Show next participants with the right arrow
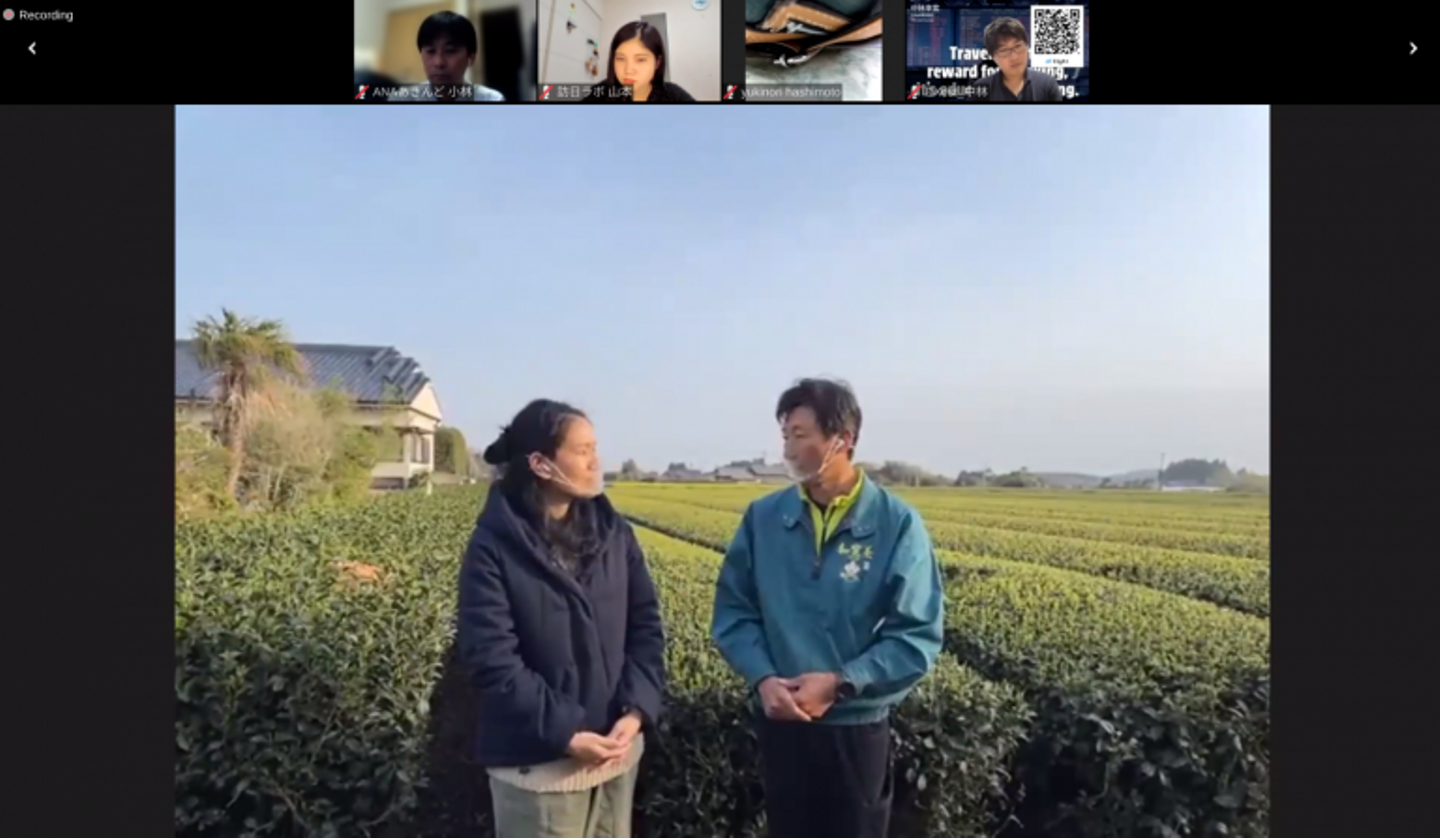Viewport: 1440px width, 838px height. pyautogui.click(x=1412, y=48)
